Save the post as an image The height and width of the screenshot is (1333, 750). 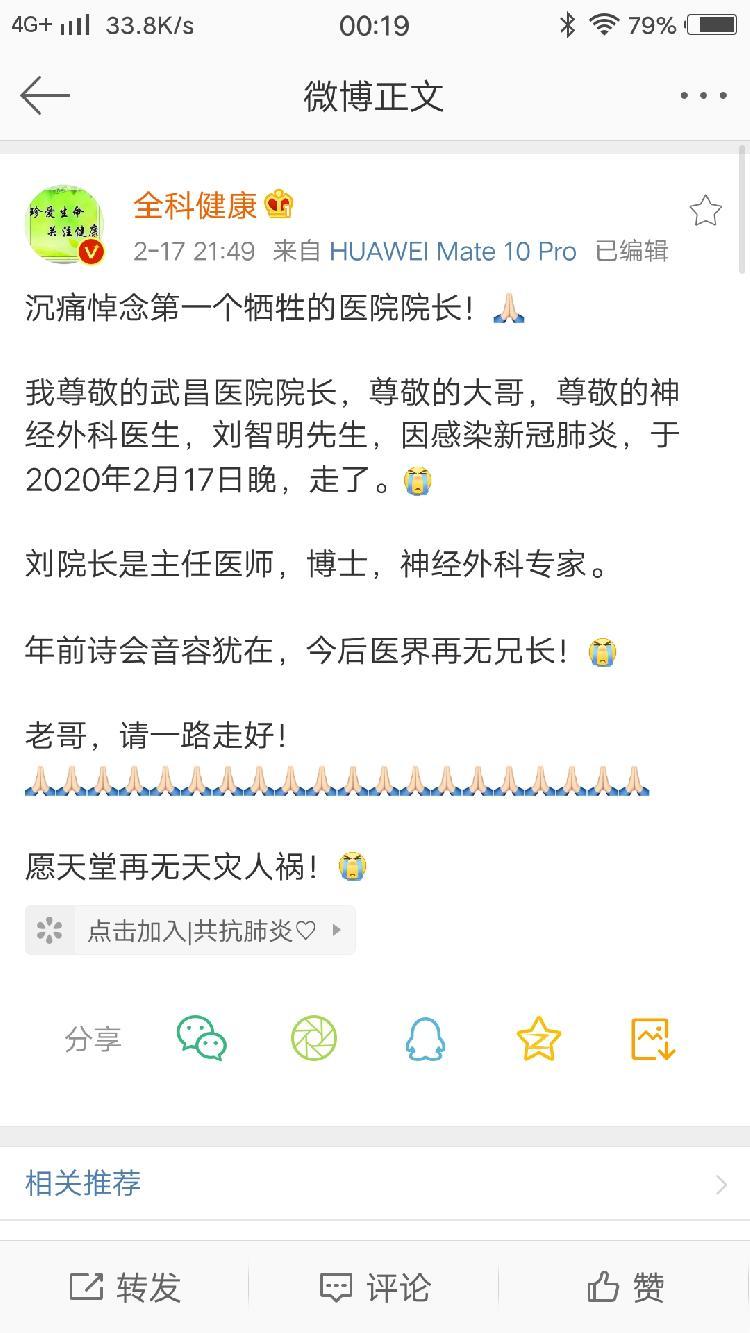tap(653, 1039)
